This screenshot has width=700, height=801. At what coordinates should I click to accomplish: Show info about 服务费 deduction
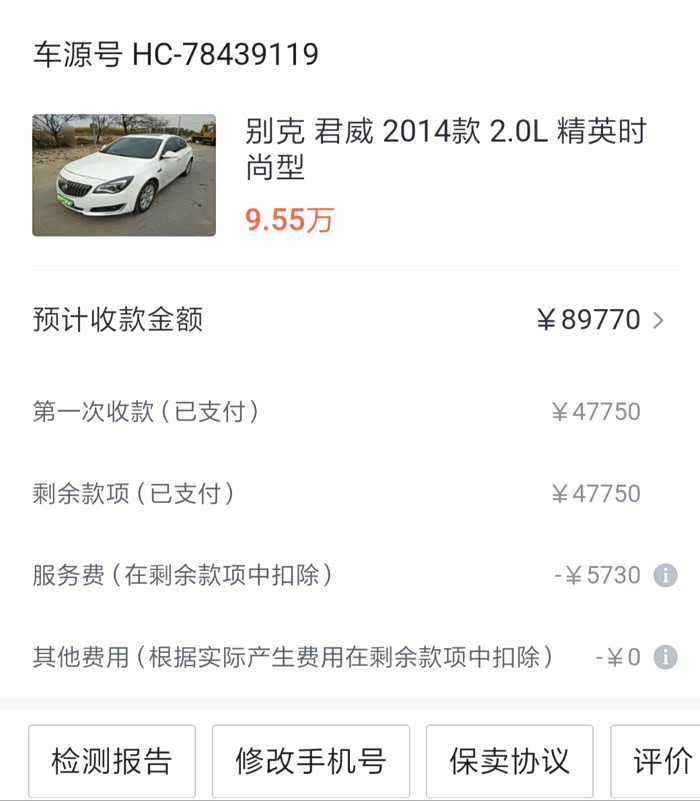coord(665,575)
